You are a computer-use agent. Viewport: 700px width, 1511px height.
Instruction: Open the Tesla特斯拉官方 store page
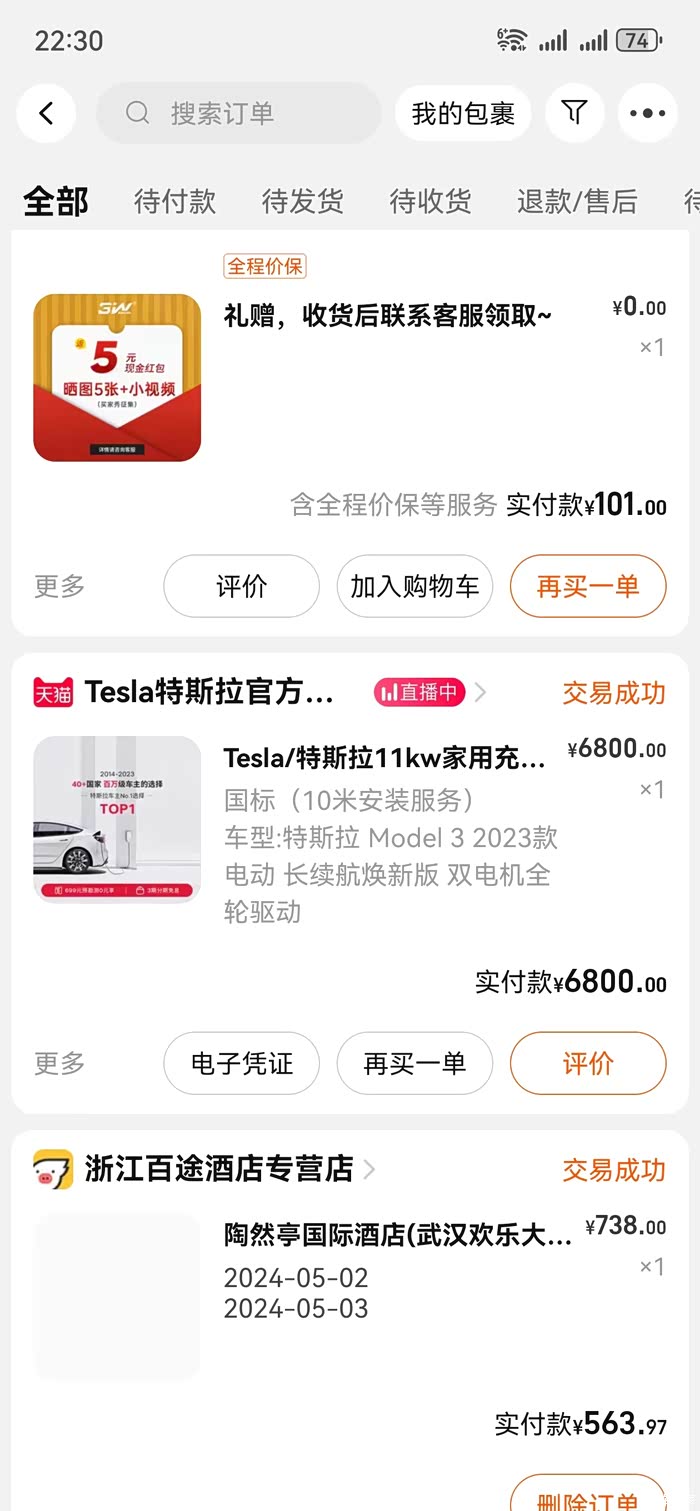point(209,692)
